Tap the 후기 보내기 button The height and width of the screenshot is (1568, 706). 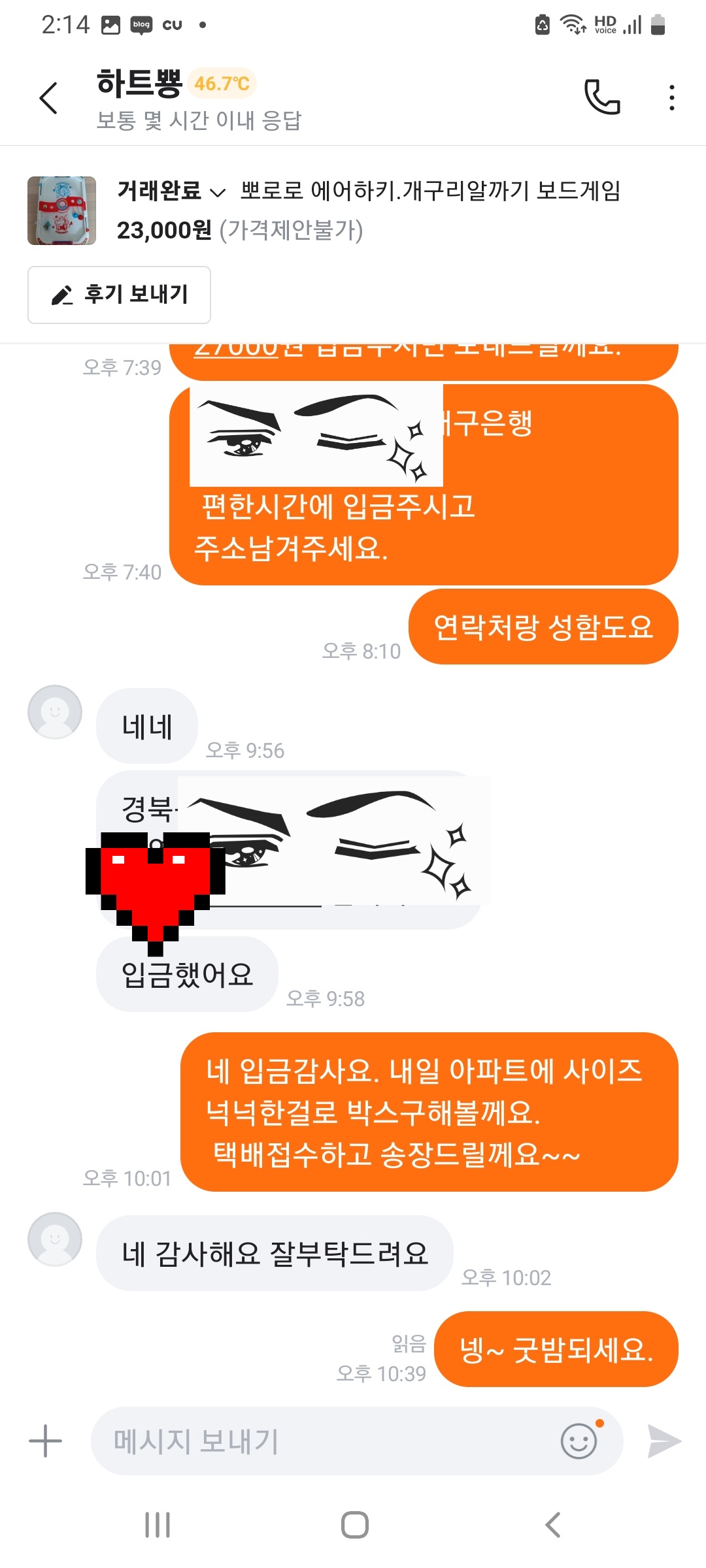(119, 295)
